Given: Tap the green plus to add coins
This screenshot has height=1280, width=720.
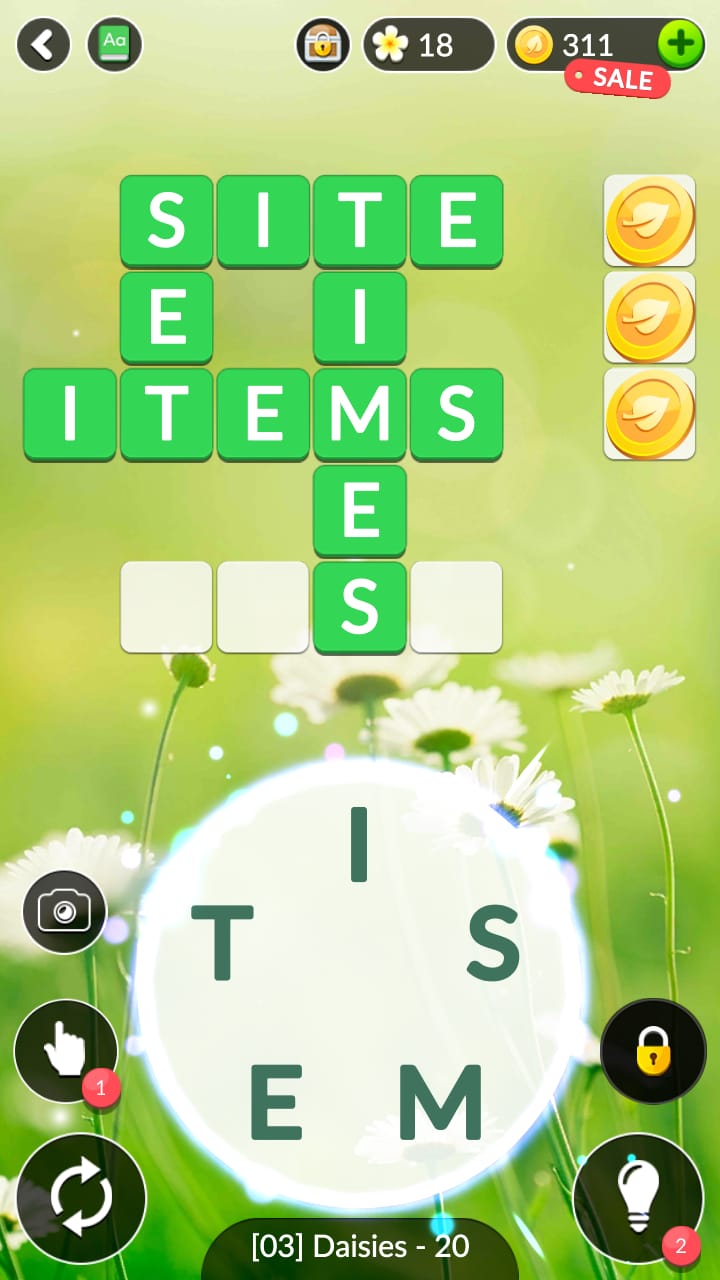Looking at the screenshot, I should click(x=681, y=44).
